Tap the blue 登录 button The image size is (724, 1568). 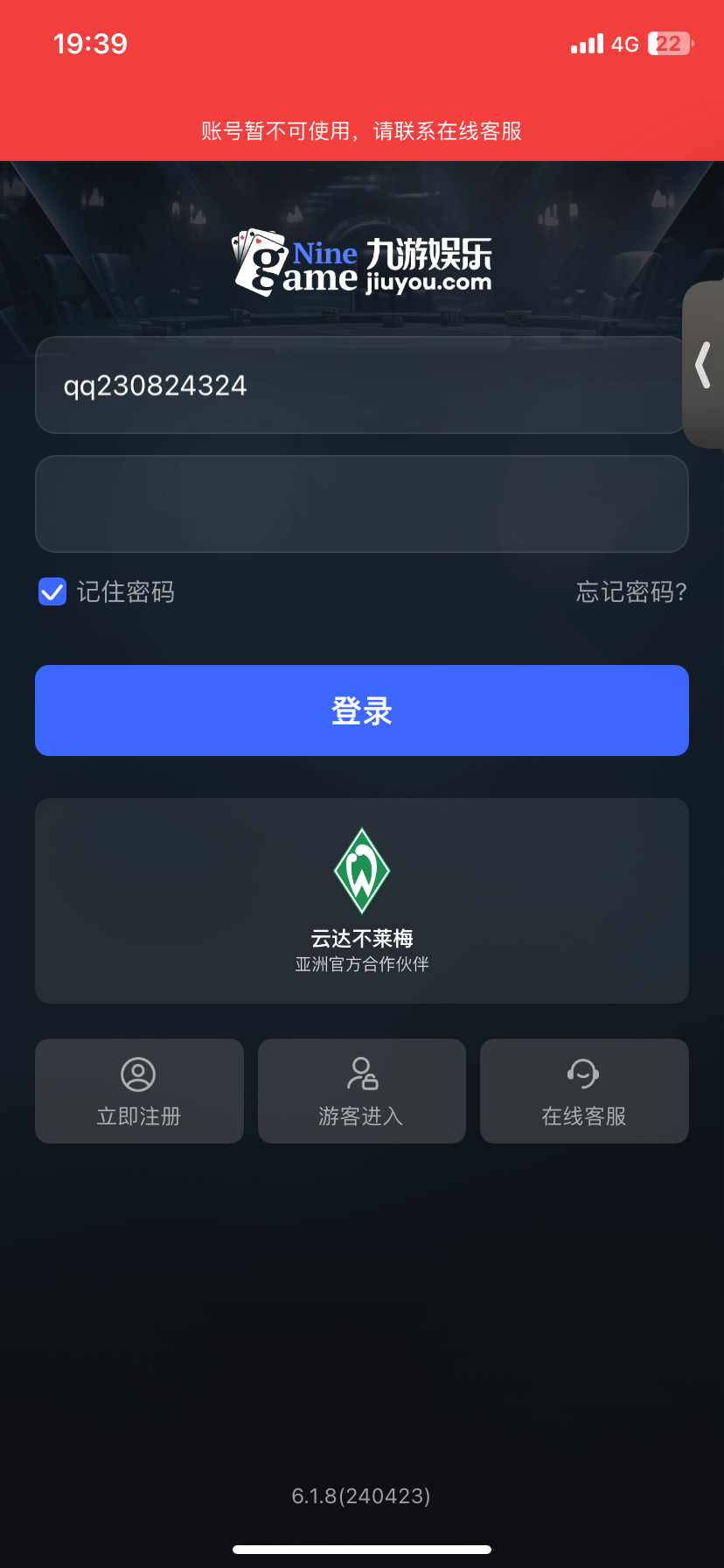[x=362, y=710]
